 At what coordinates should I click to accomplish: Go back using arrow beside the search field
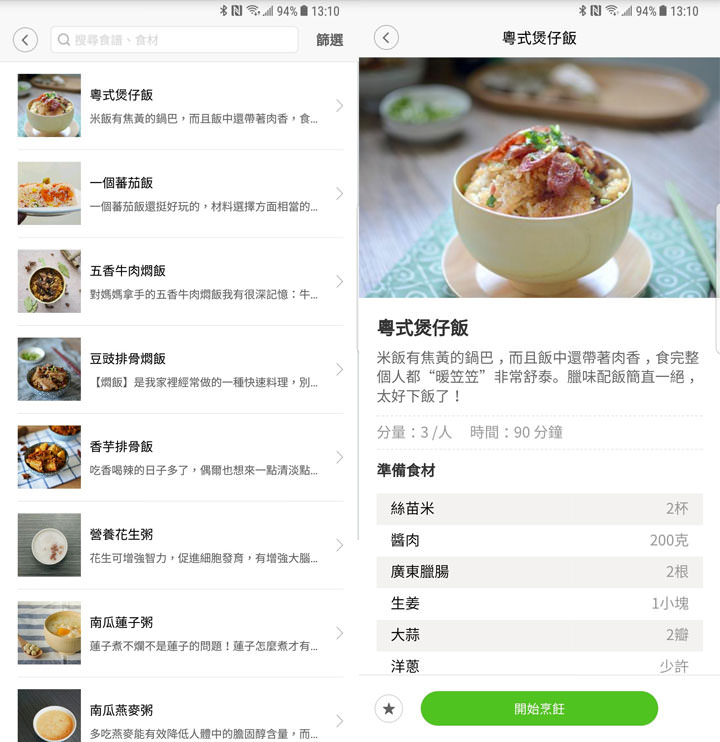[x=26, y=39]
